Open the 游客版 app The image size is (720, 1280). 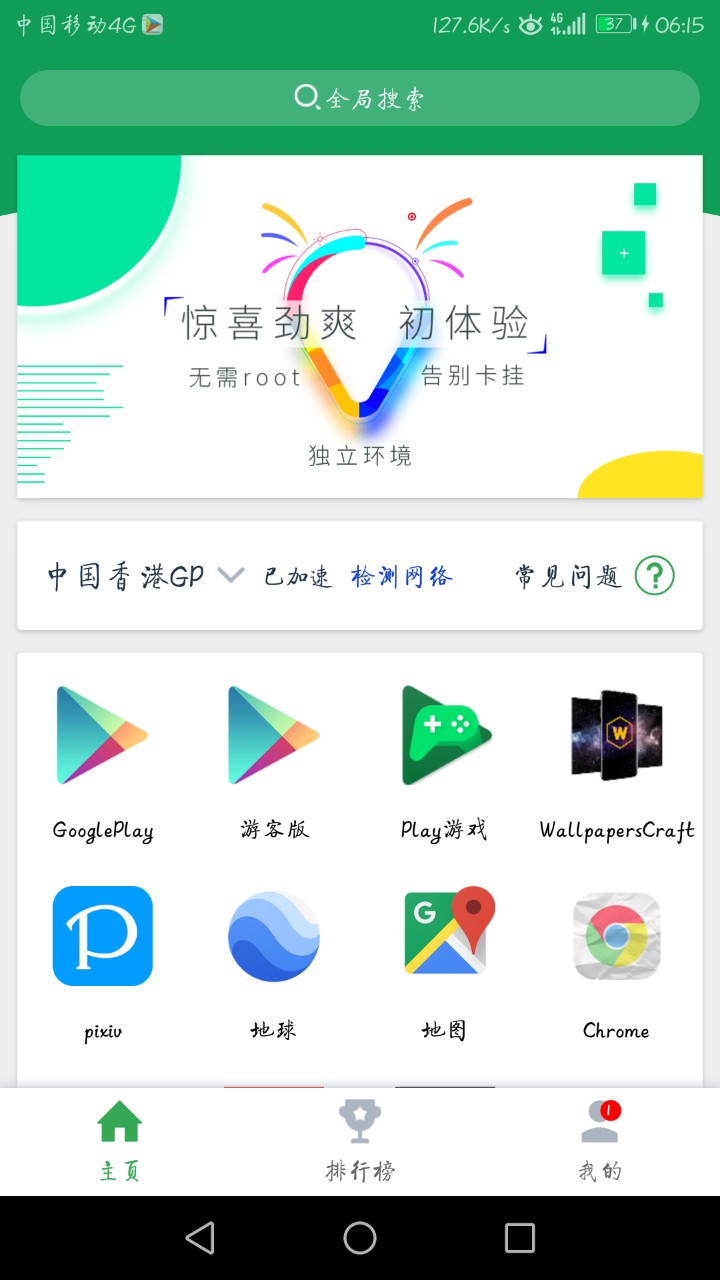(274, 736)
